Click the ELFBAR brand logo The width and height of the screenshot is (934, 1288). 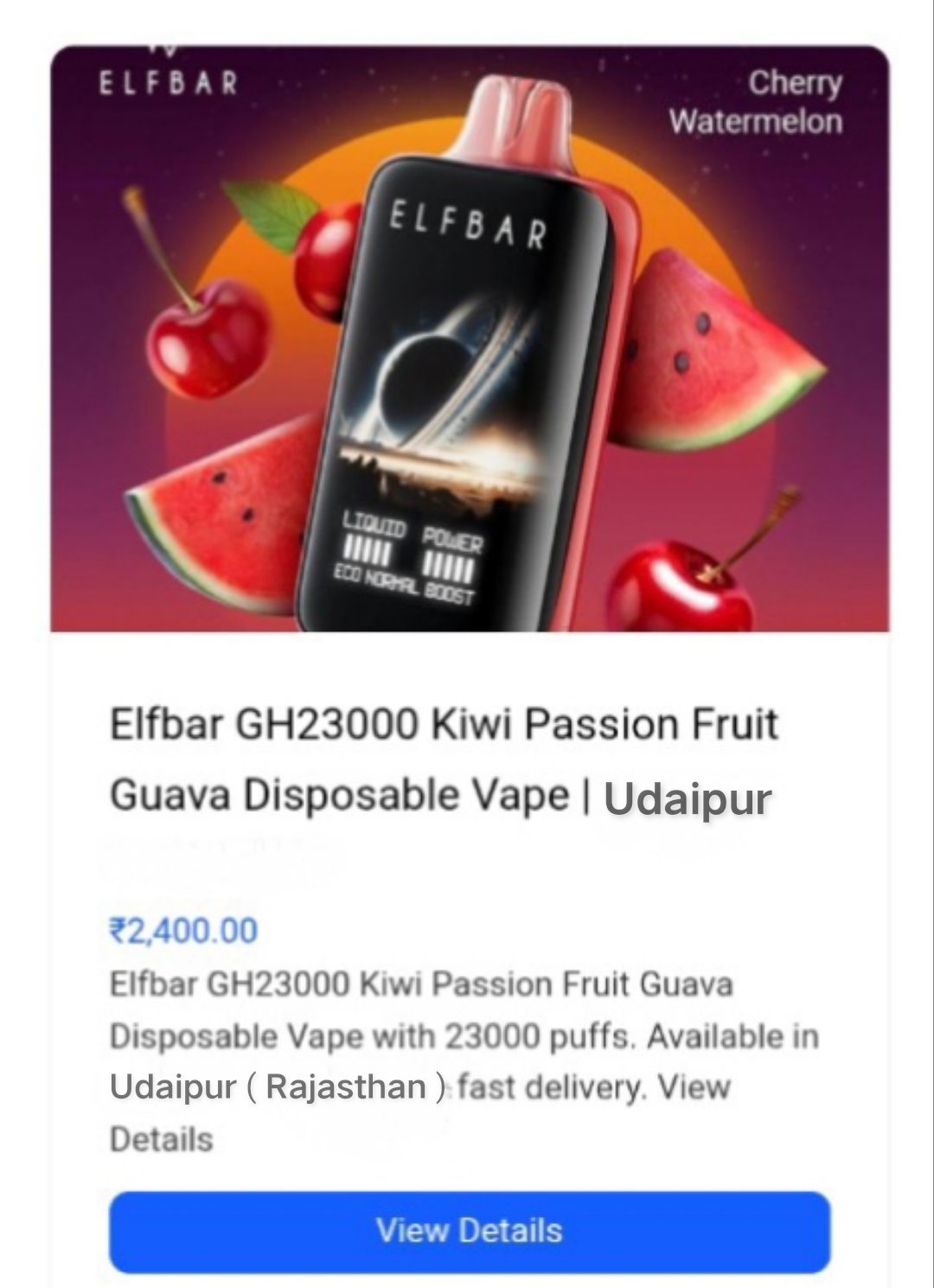[x=167, y=83]
